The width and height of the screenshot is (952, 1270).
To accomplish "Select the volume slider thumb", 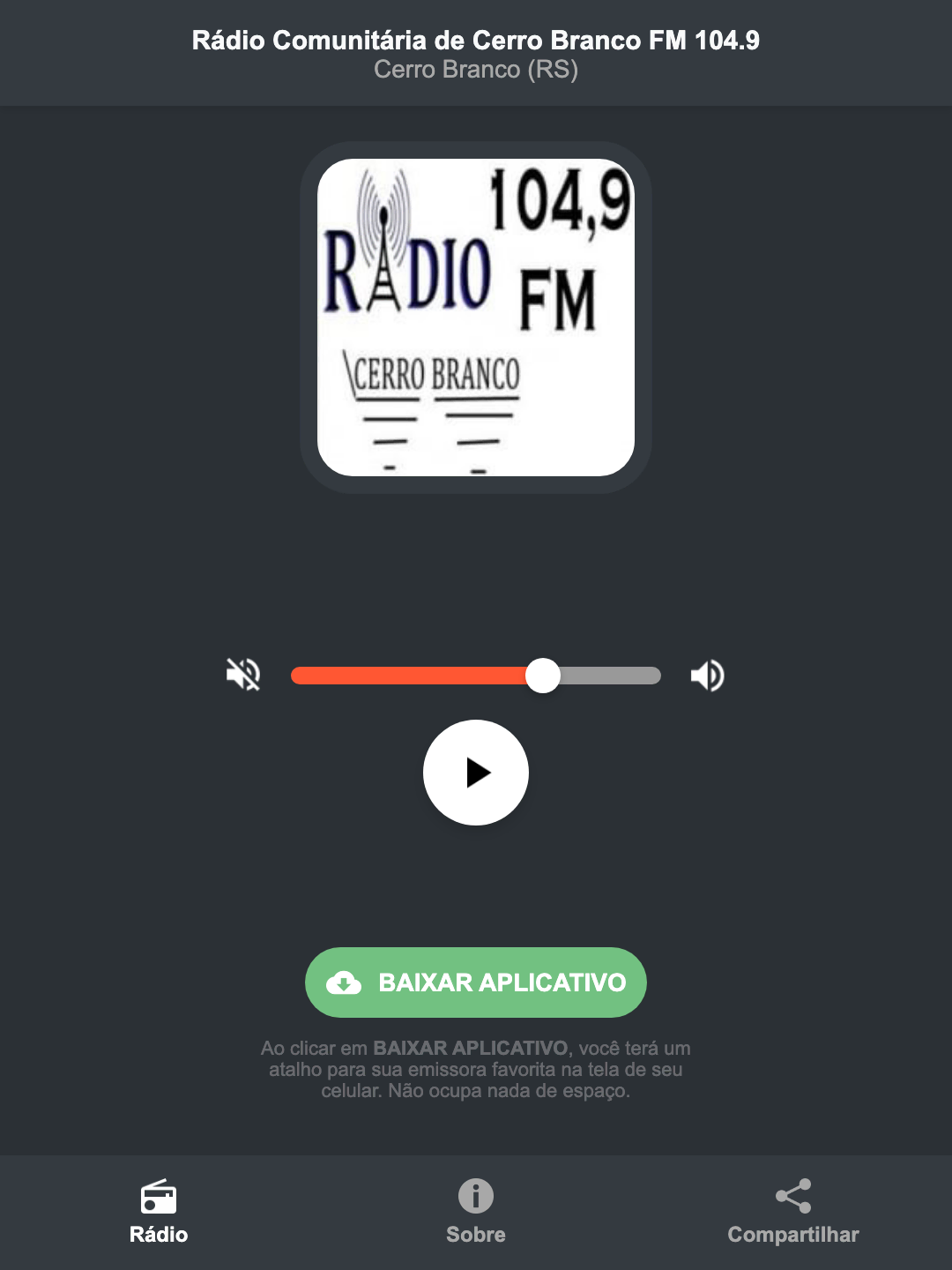I will point(543,675).
